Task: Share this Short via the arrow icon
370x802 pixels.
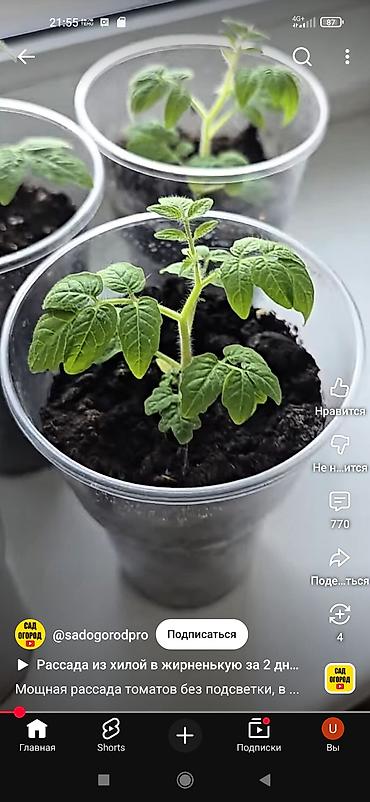Action: click(340, 558)
